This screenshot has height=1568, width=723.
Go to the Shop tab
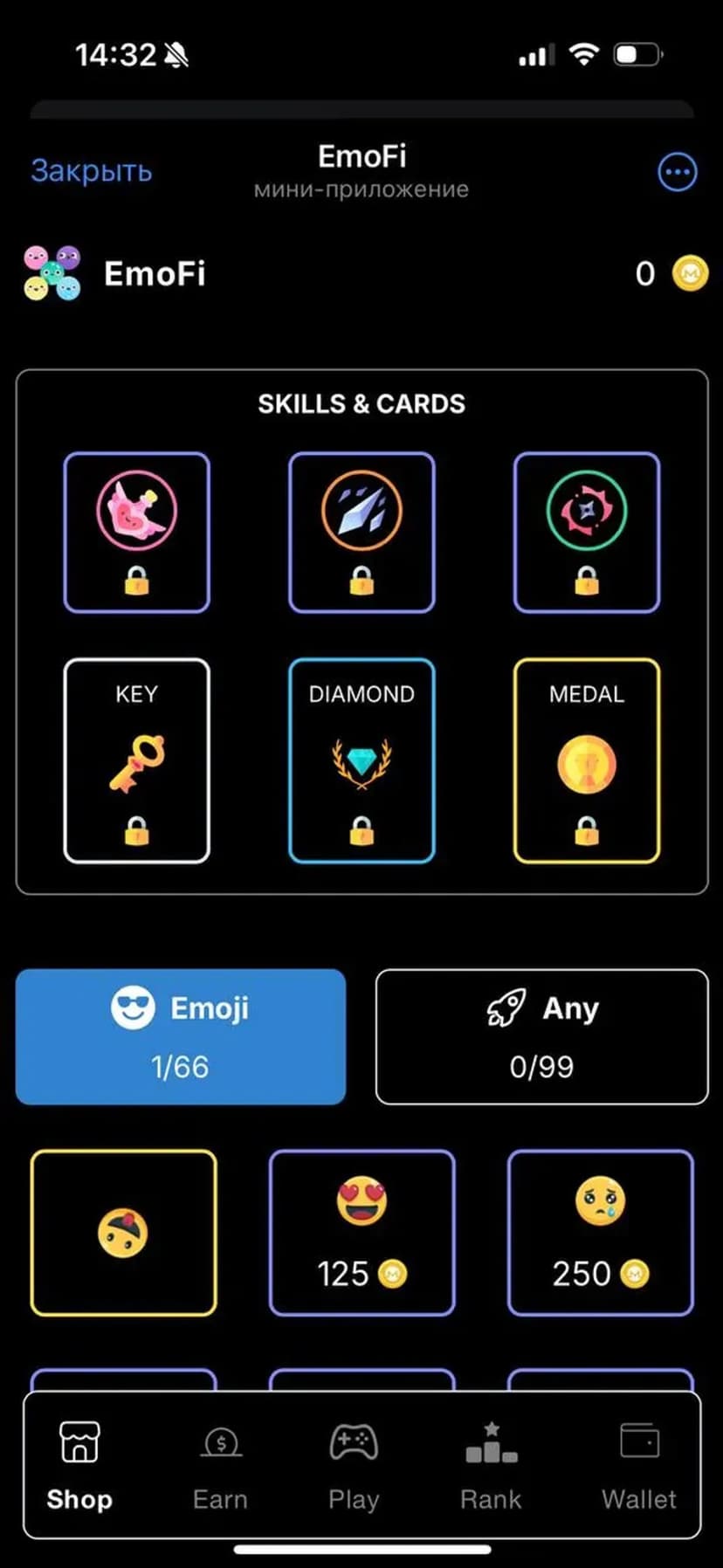click(x=79, y=1467)
